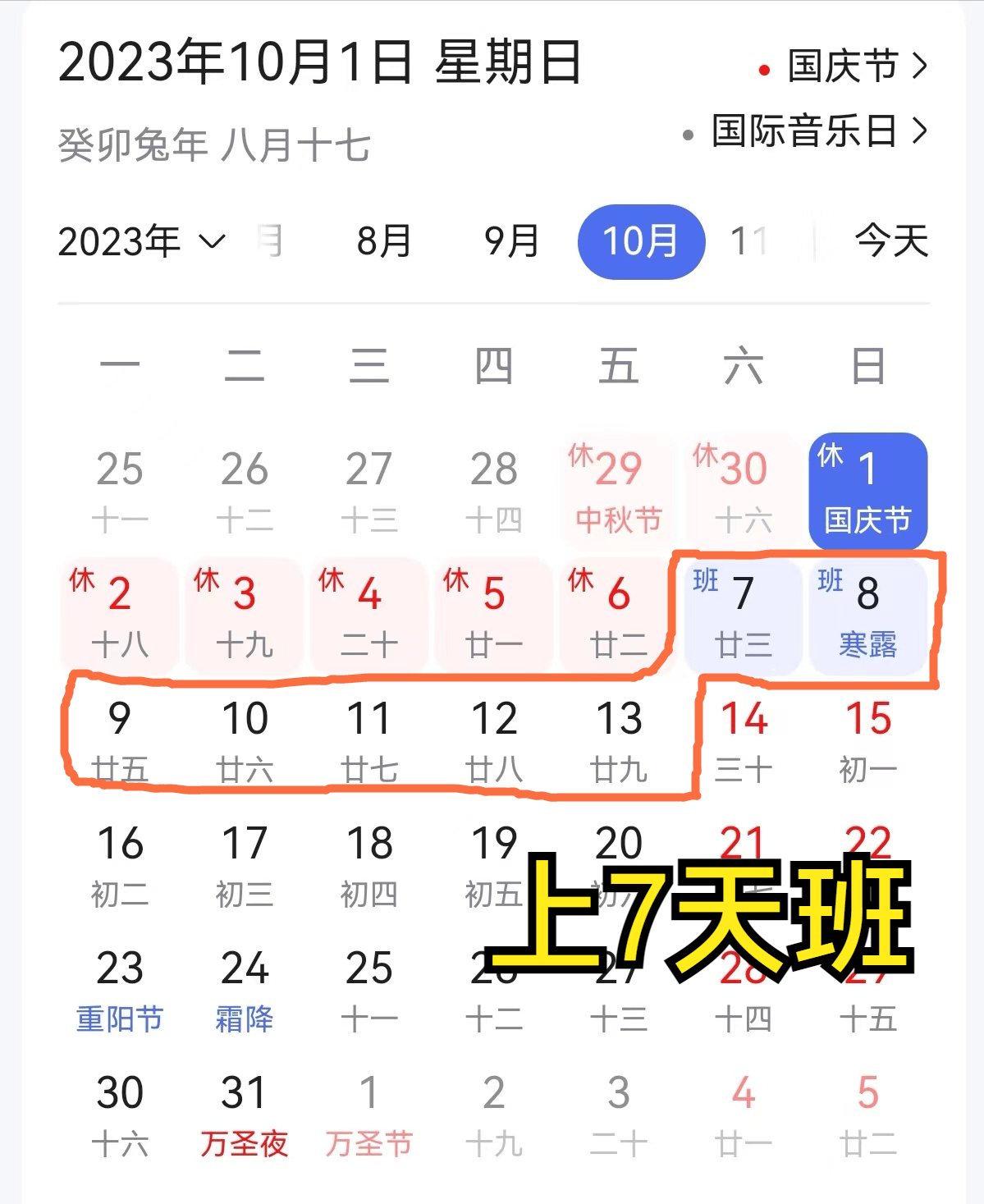Select October 7 班 date cell
This screenshot has height=1204, width=984.
(x=743, y=616)
